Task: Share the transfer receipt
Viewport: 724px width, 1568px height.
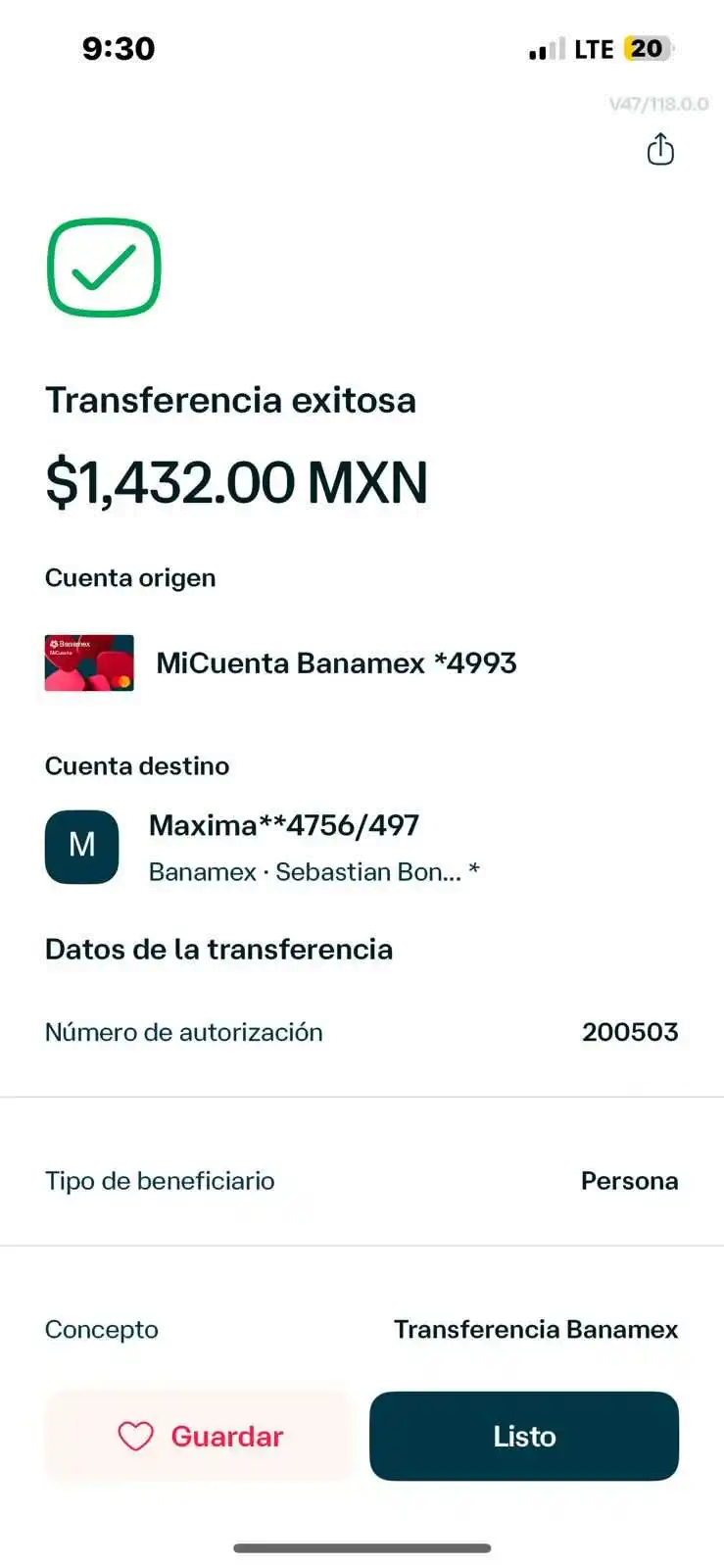Action: (x=660, y=150)
